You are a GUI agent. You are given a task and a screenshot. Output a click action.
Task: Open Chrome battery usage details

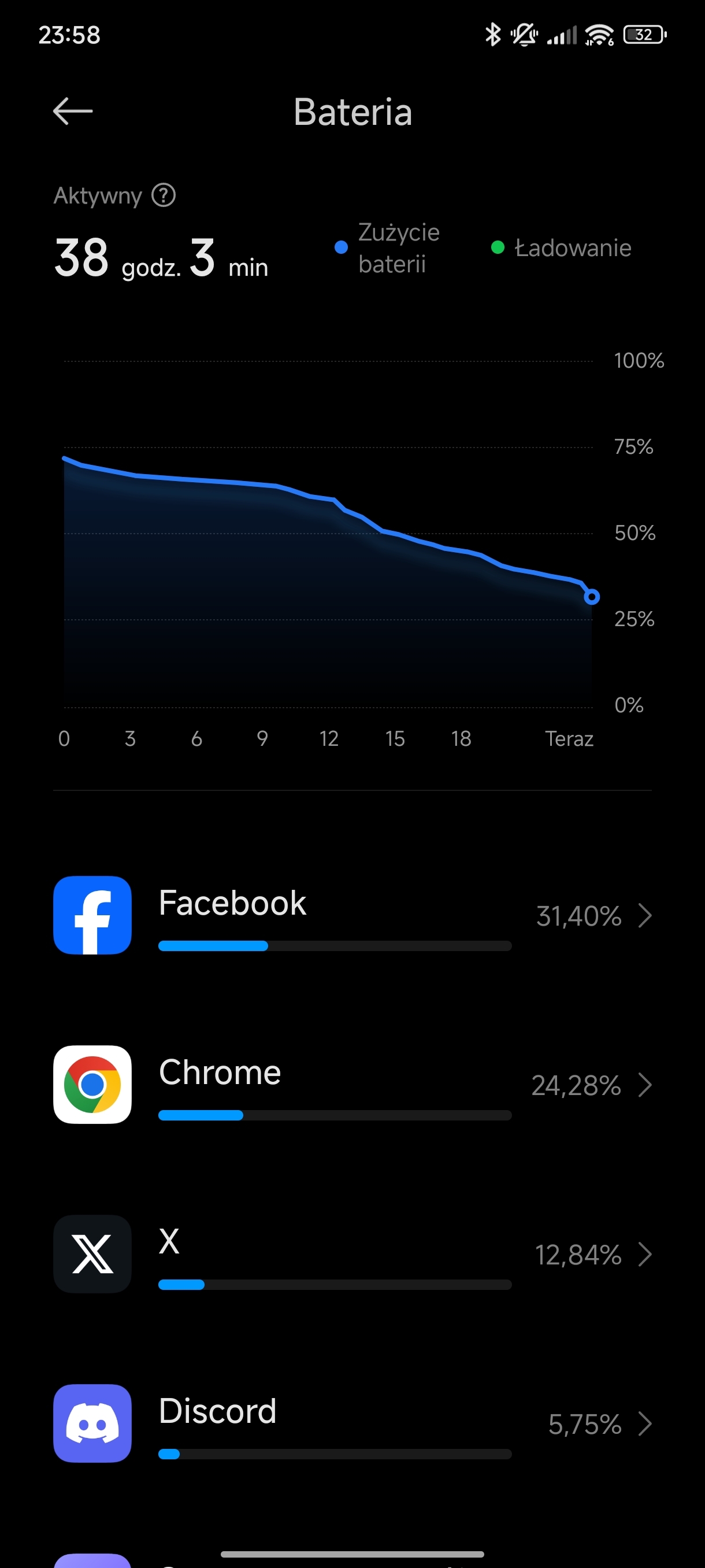click(x=352, y=1085)
